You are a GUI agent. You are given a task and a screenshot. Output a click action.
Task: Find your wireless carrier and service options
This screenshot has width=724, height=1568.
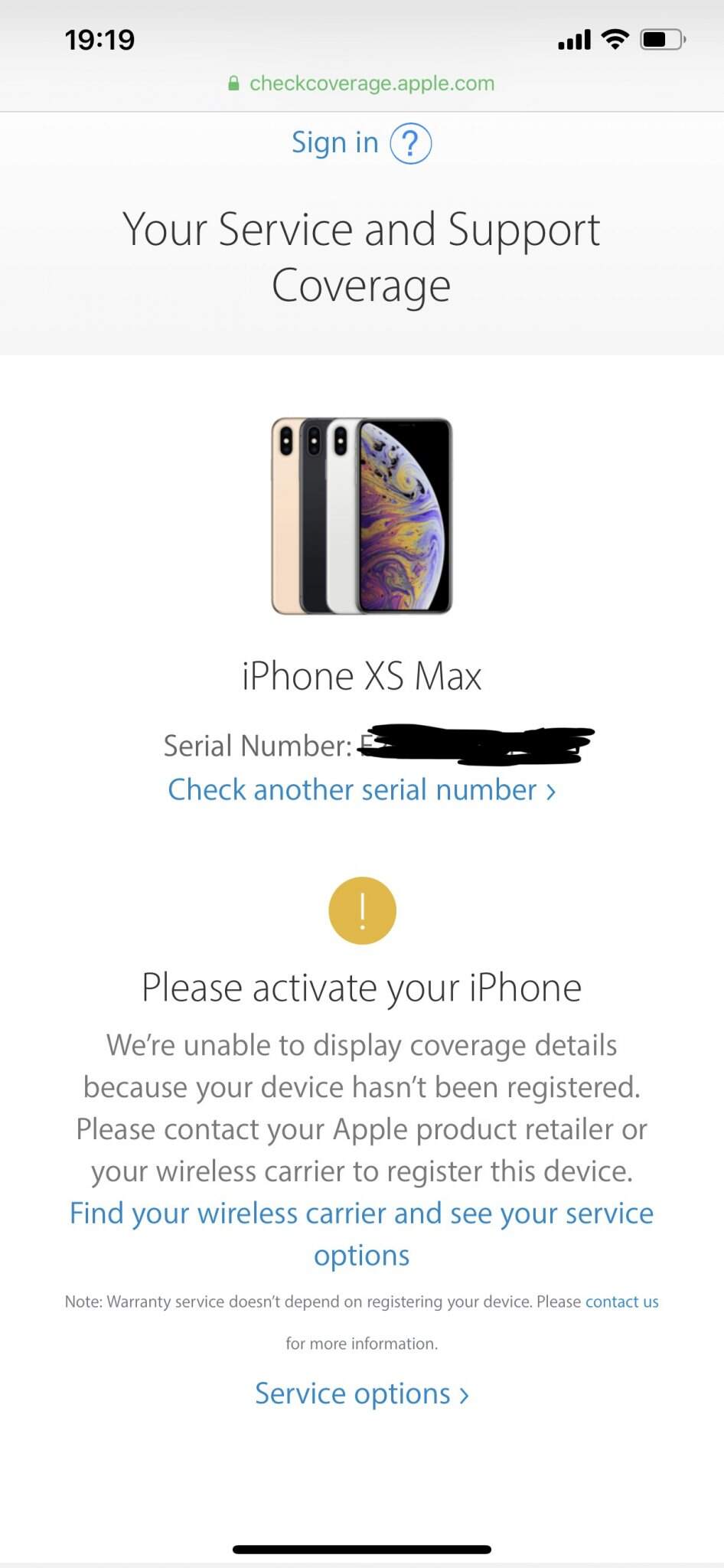[x=361, y=1234]
